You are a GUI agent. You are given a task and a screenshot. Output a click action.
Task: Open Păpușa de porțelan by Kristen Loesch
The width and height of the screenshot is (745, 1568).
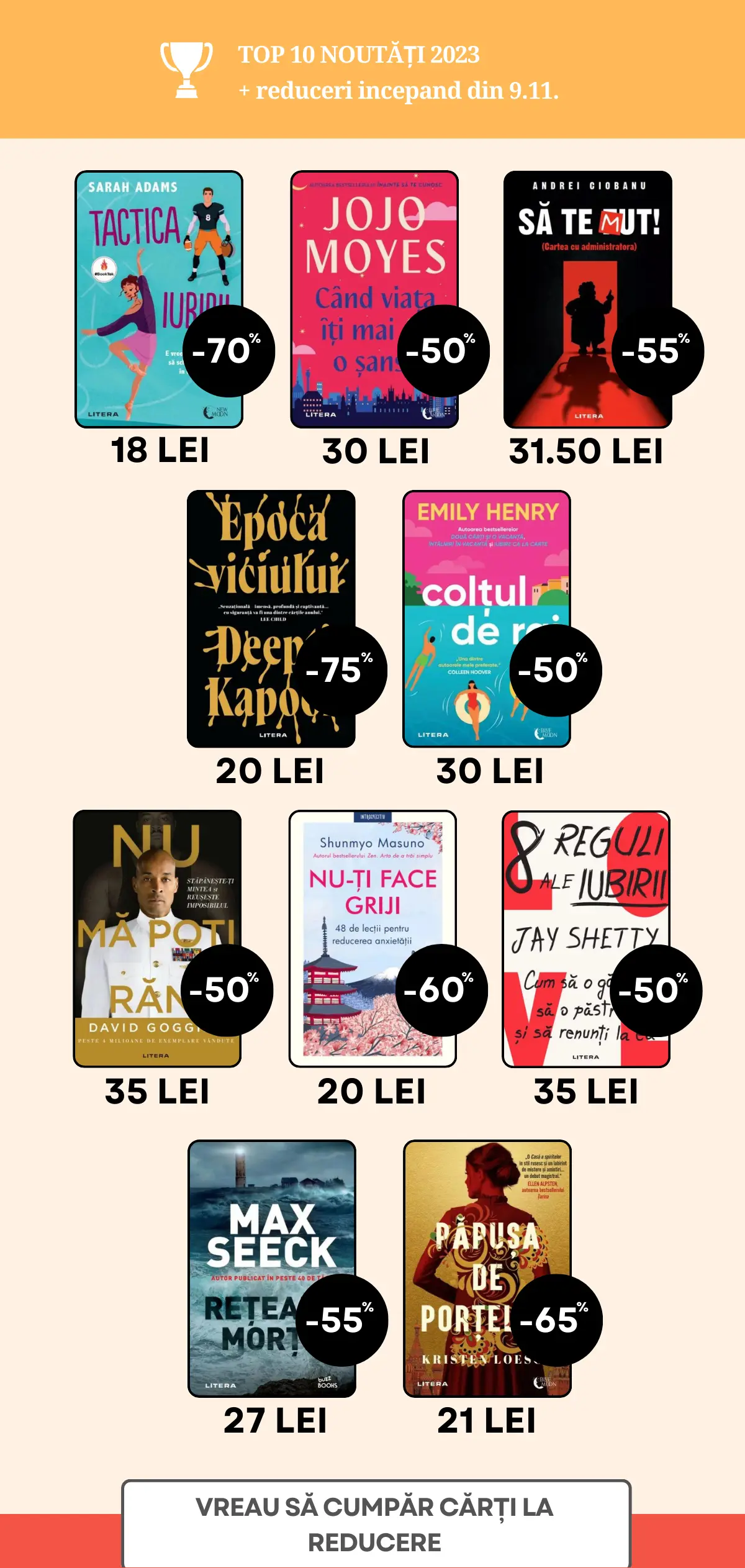point(487,1268)
